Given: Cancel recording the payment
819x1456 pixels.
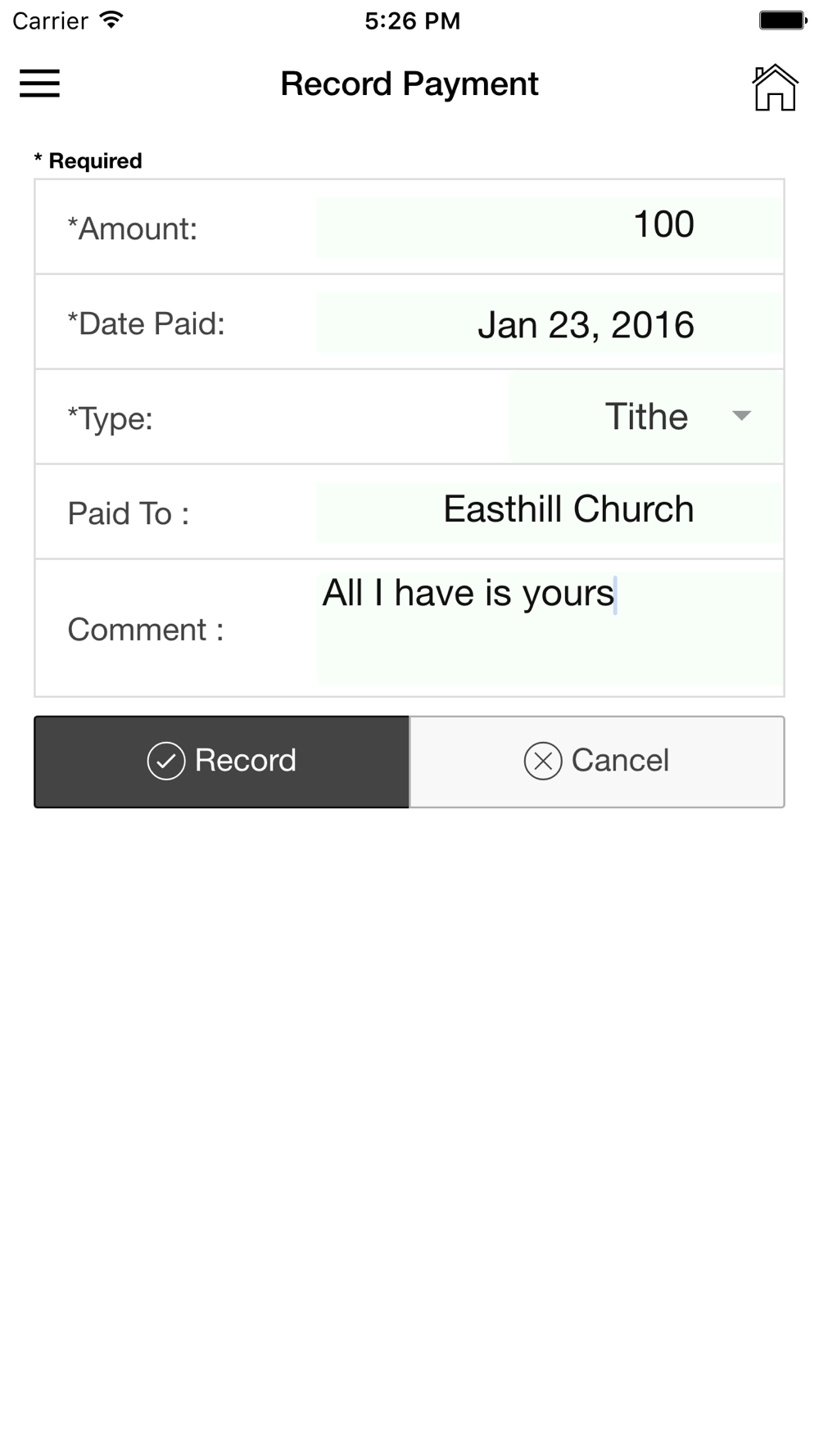Looking at the screenshot, I should pyautogui.click(x=597, y=762).
